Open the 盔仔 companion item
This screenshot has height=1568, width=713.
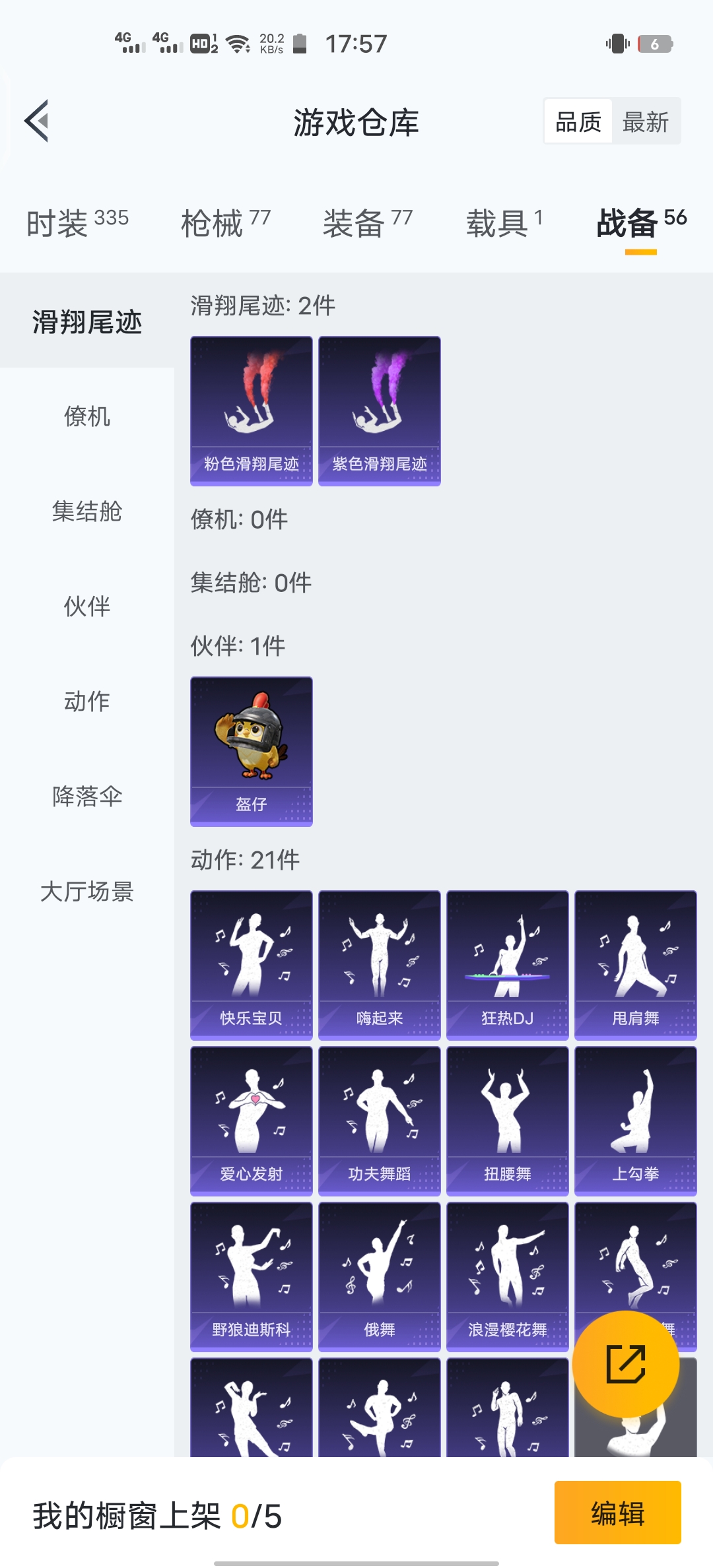[252, 751]
